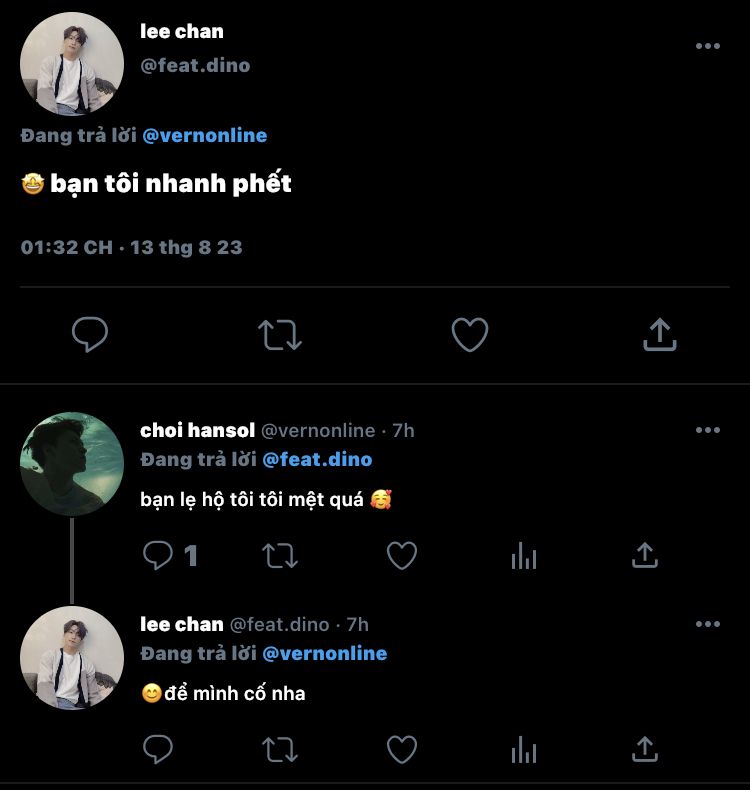Like the 'để mình cố nha' reply
Image resolution: width=750 pixels, height=790 pixels.
(402, 748)
